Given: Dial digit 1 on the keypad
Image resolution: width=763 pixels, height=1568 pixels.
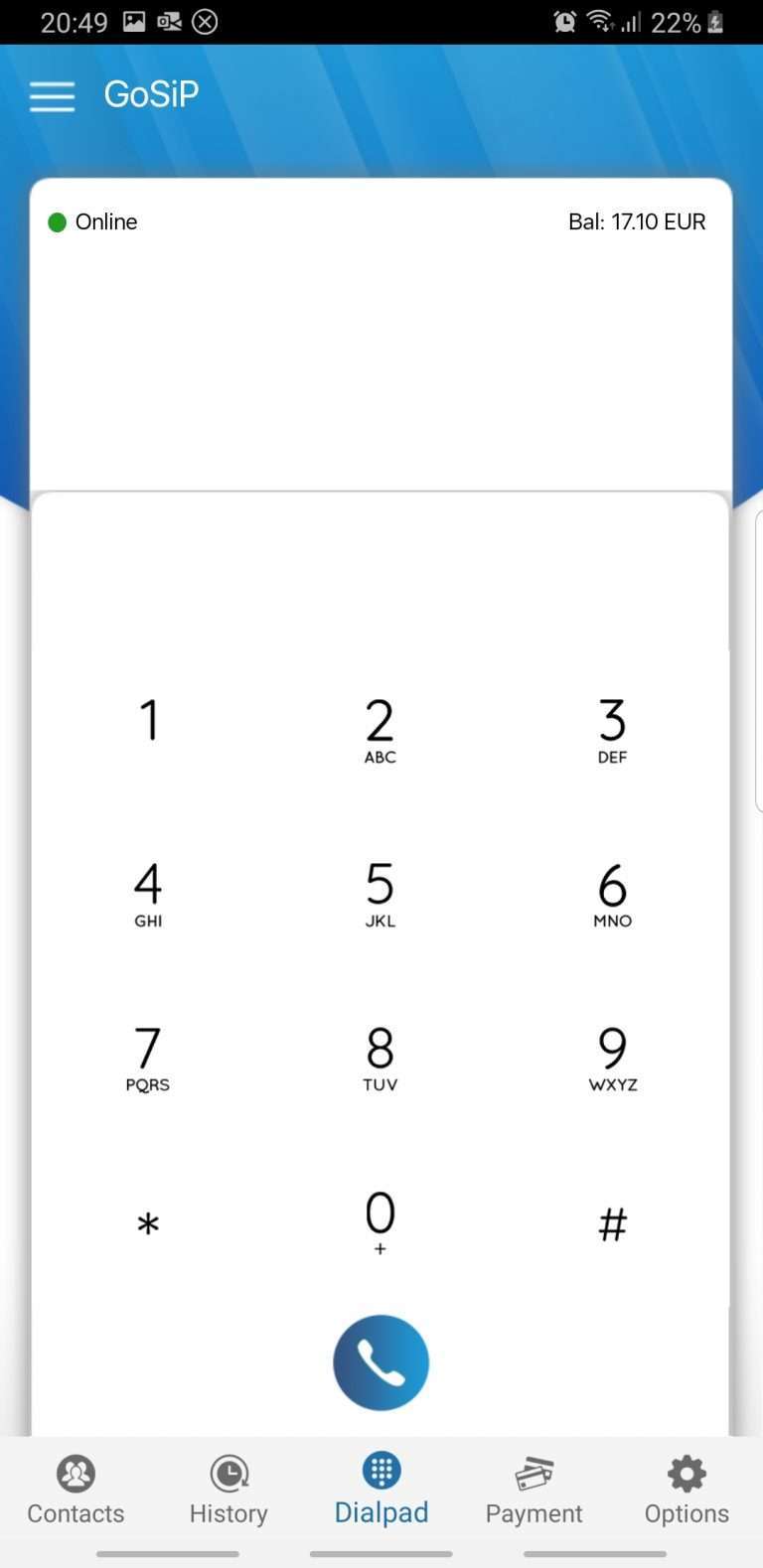Looking at the screenshot, I should [148, 722].
